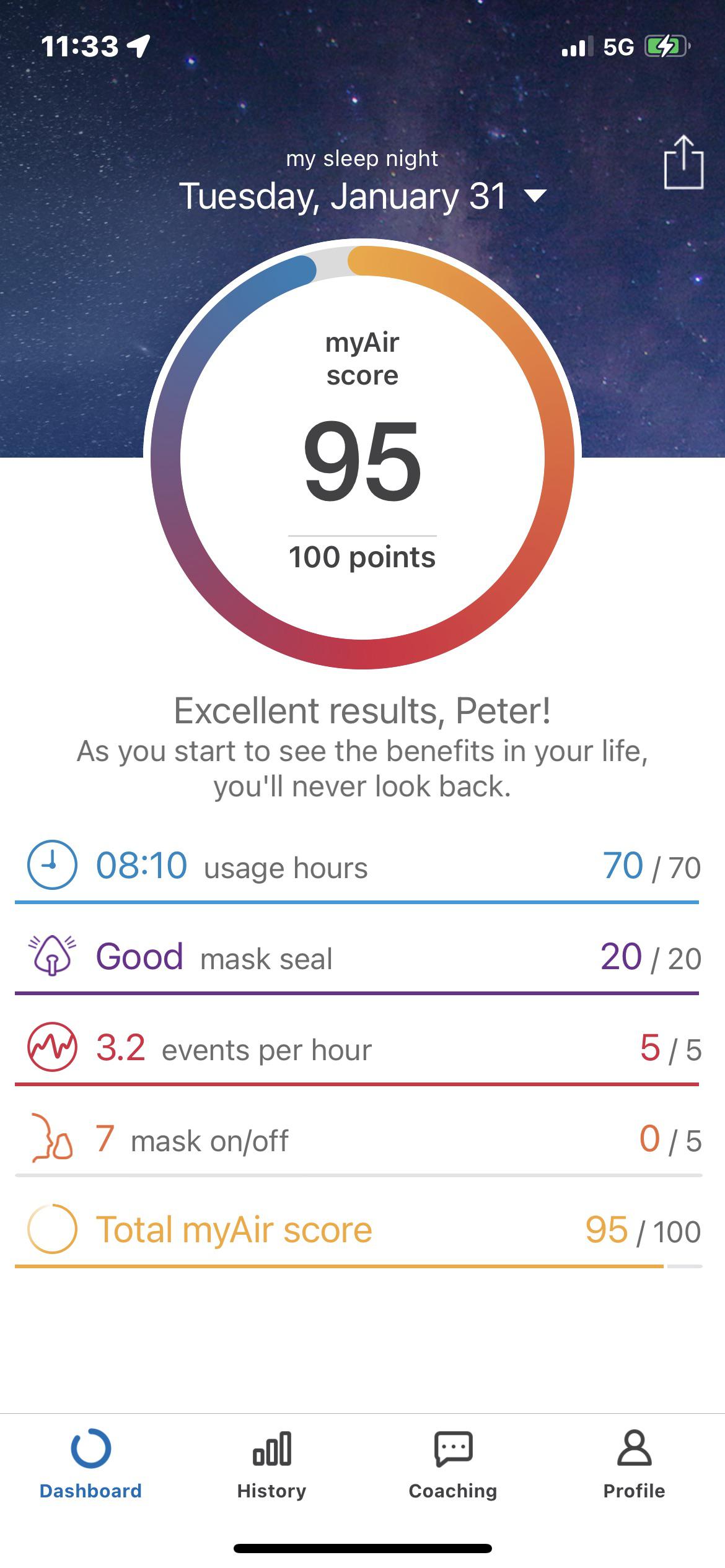
Task: Select the red events per hour icon
Action: [x=53, y=1048]
